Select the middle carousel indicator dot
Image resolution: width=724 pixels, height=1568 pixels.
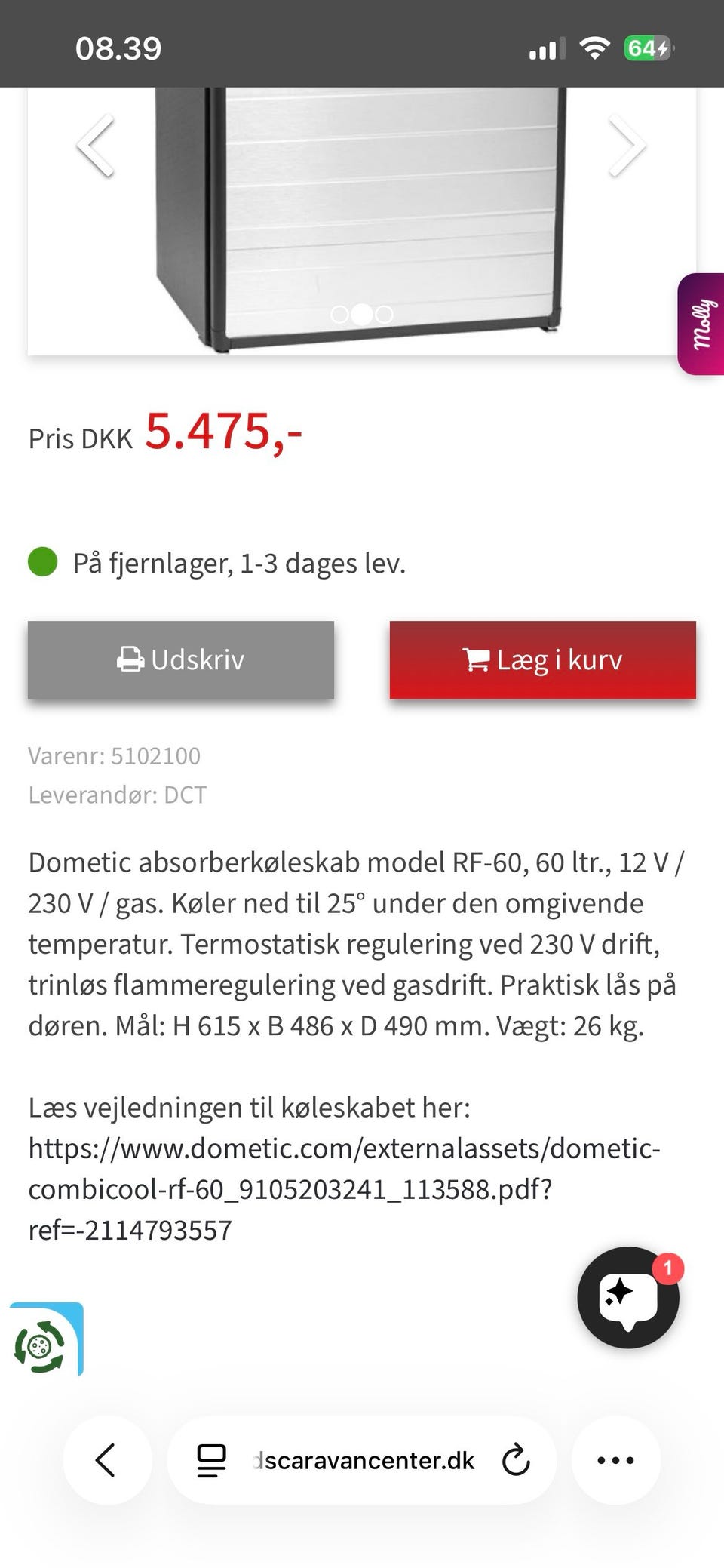click(360, 315)
